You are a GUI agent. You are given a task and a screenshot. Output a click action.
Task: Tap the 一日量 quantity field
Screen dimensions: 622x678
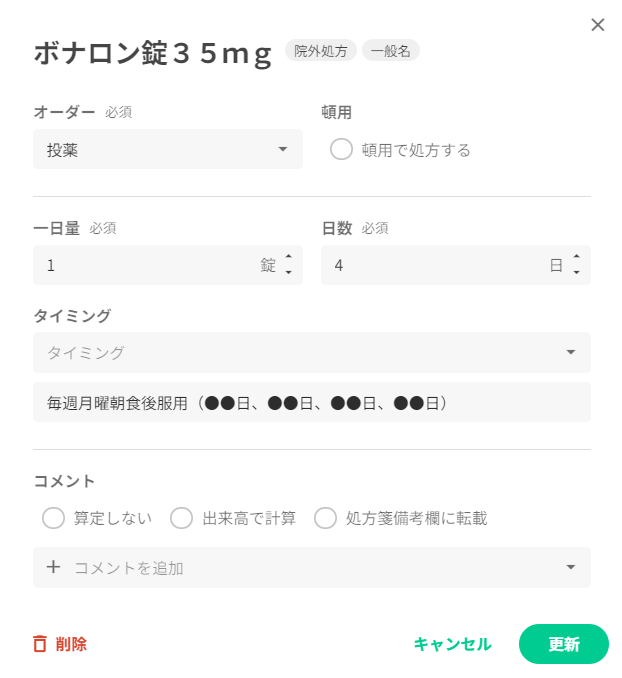click(145, 265)
